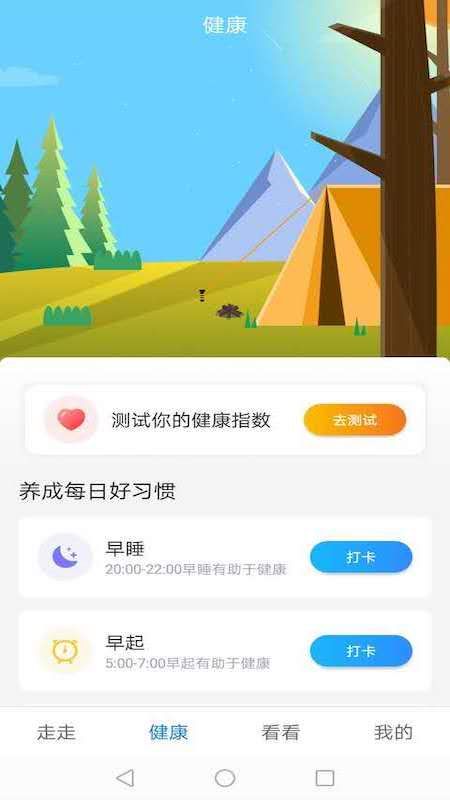Open the 看看 tab

(x=281, y=732)
